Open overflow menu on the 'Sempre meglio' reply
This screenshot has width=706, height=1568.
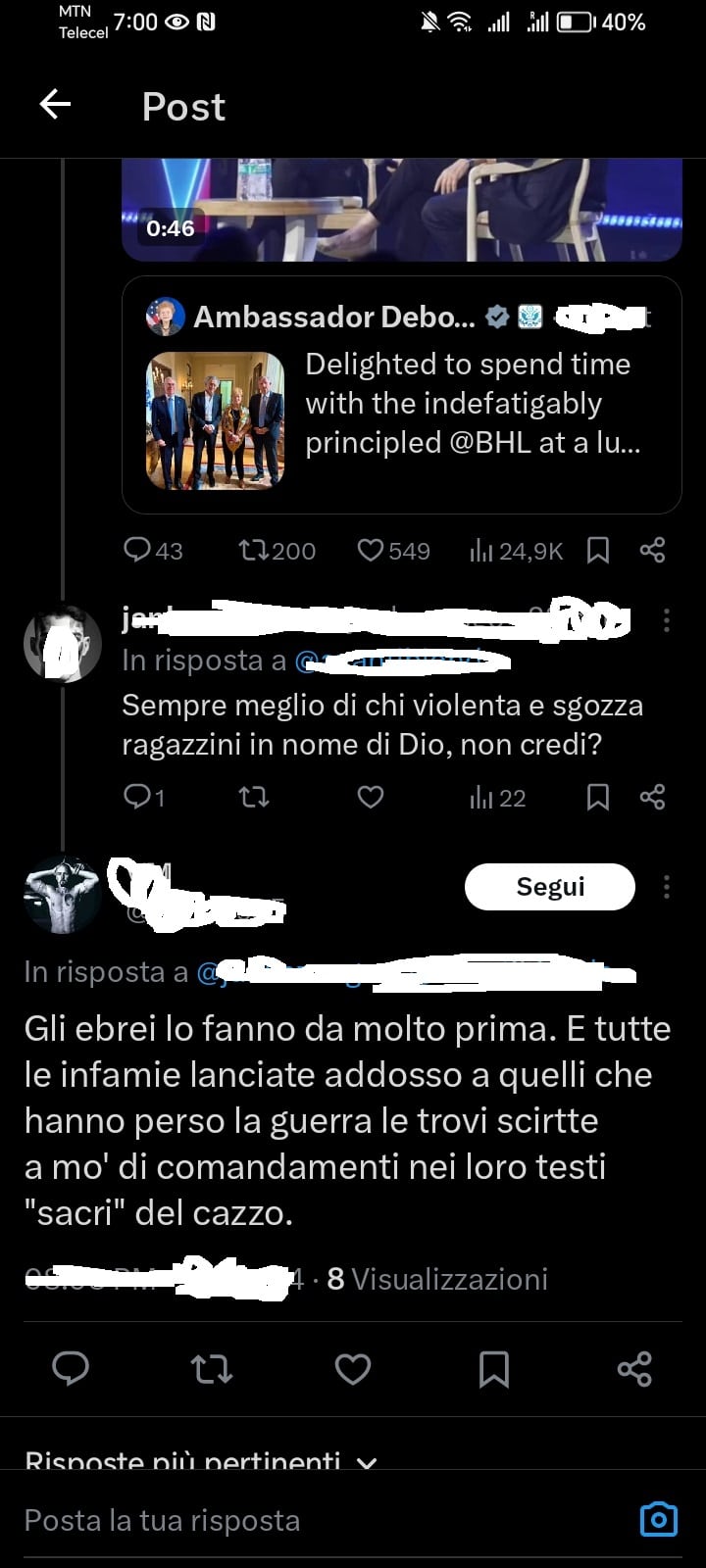click(667, 619)
